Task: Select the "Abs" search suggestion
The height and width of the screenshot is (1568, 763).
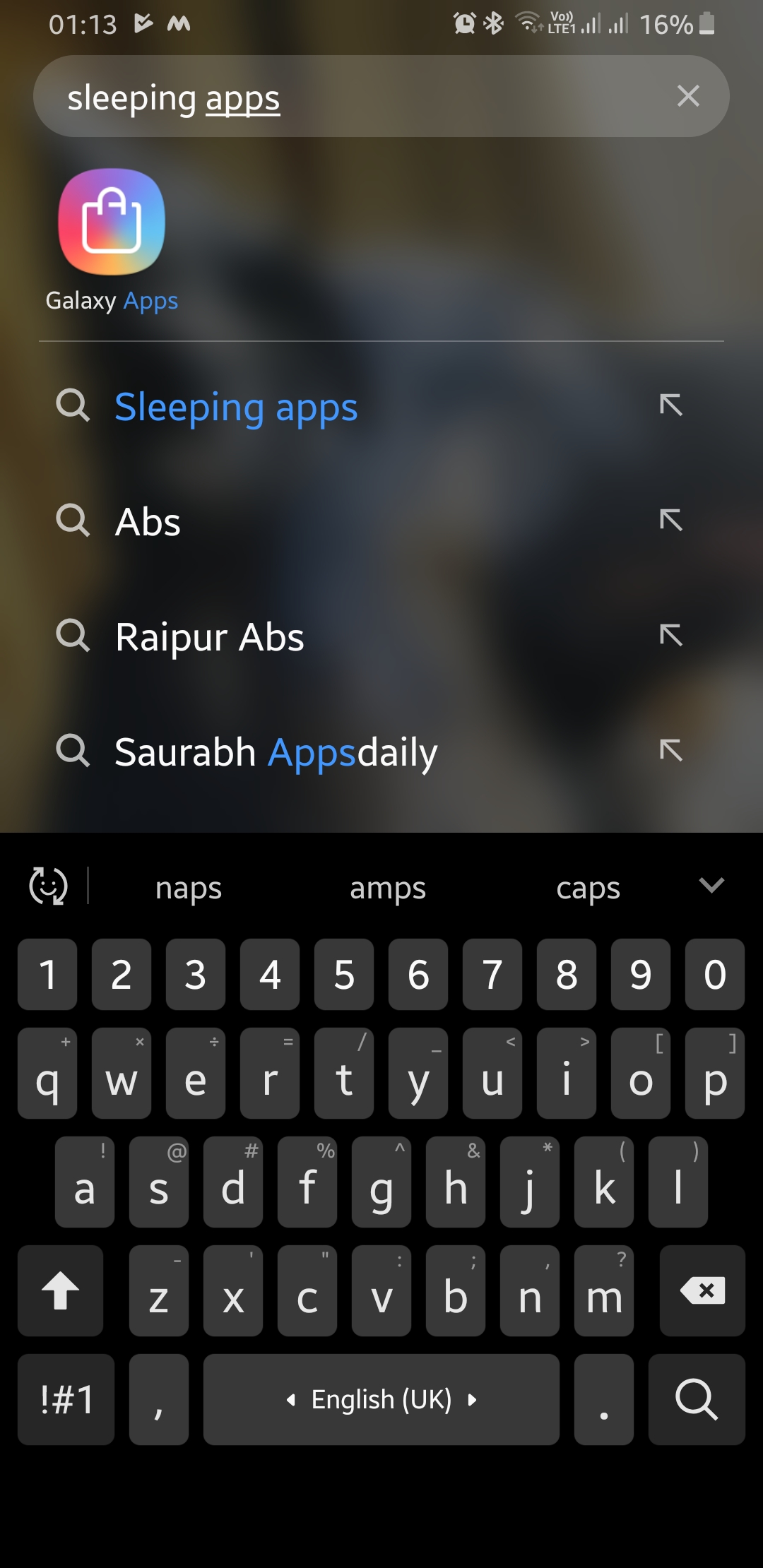Action: [148, 522]
